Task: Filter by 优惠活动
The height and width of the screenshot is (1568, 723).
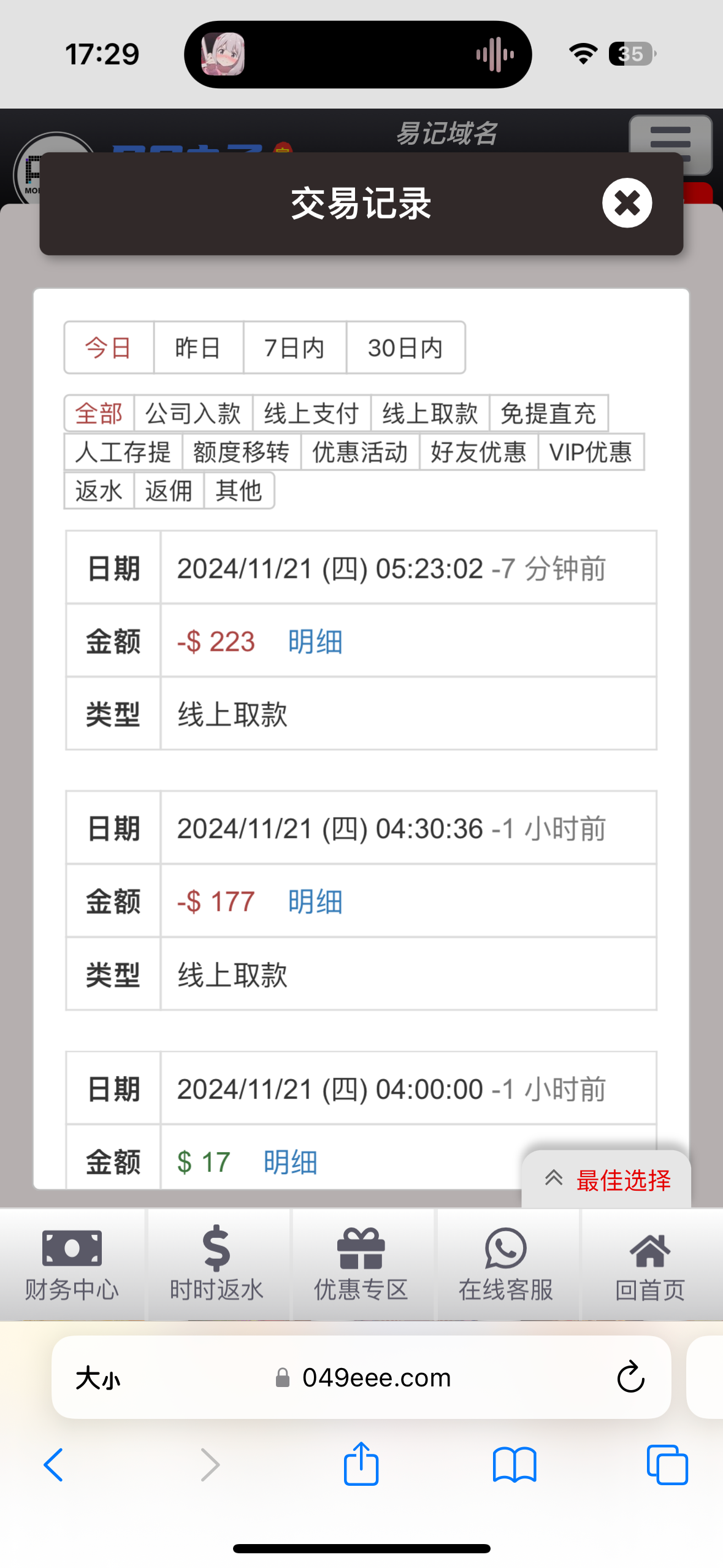Action: (360, 452)
